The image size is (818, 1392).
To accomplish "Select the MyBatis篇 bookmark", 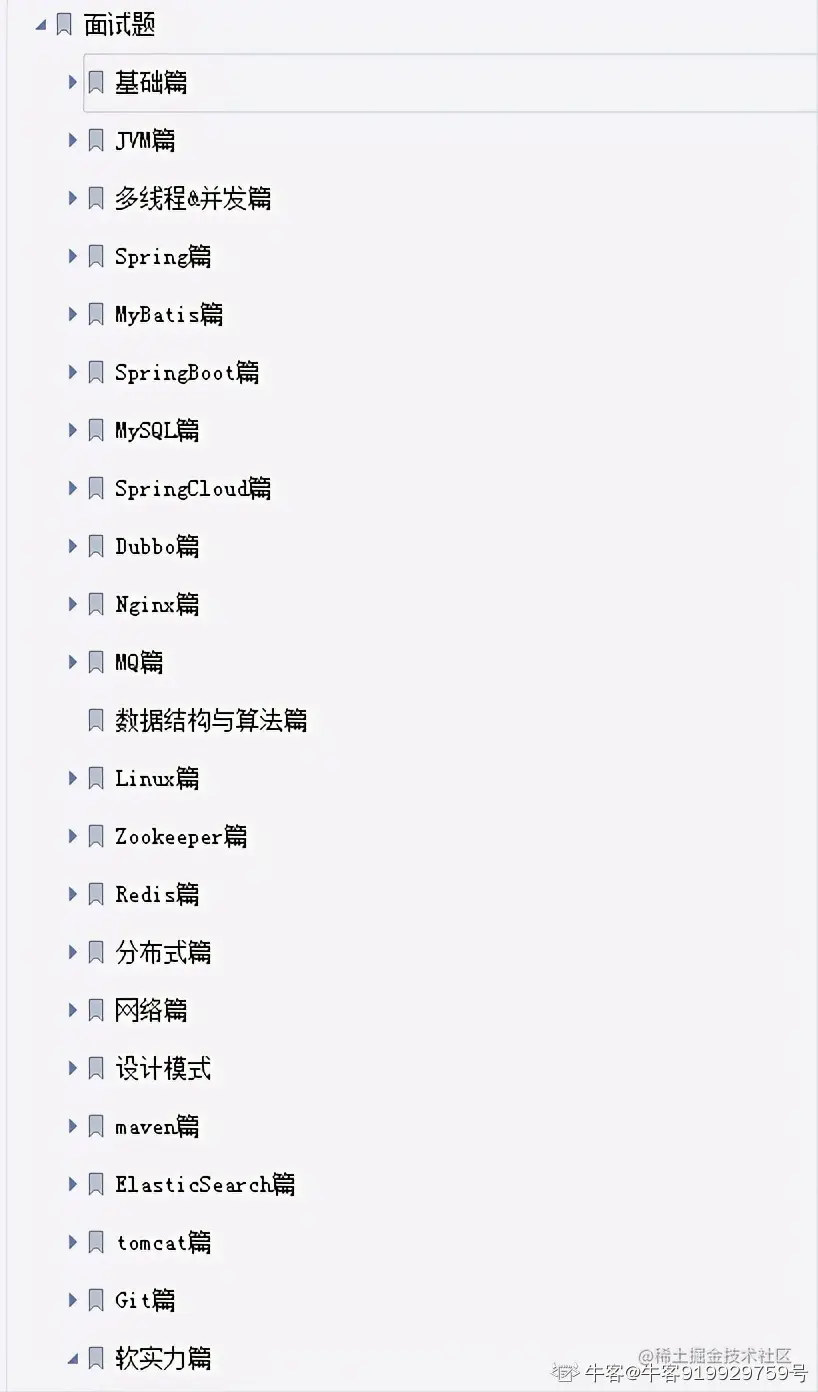I will [168, 314].
